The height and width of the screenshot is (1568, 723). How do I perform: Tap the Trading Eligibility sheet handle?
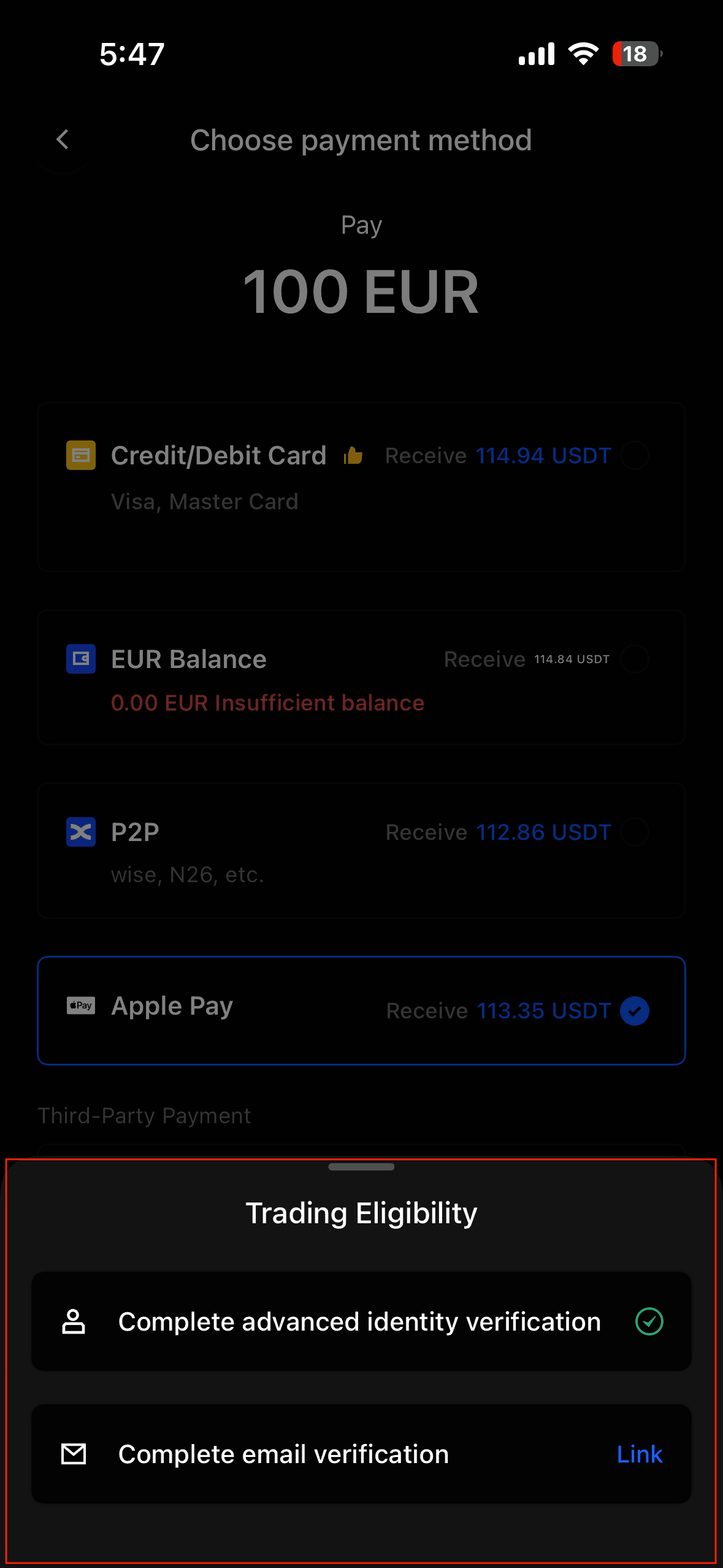tap(361, 1167)
